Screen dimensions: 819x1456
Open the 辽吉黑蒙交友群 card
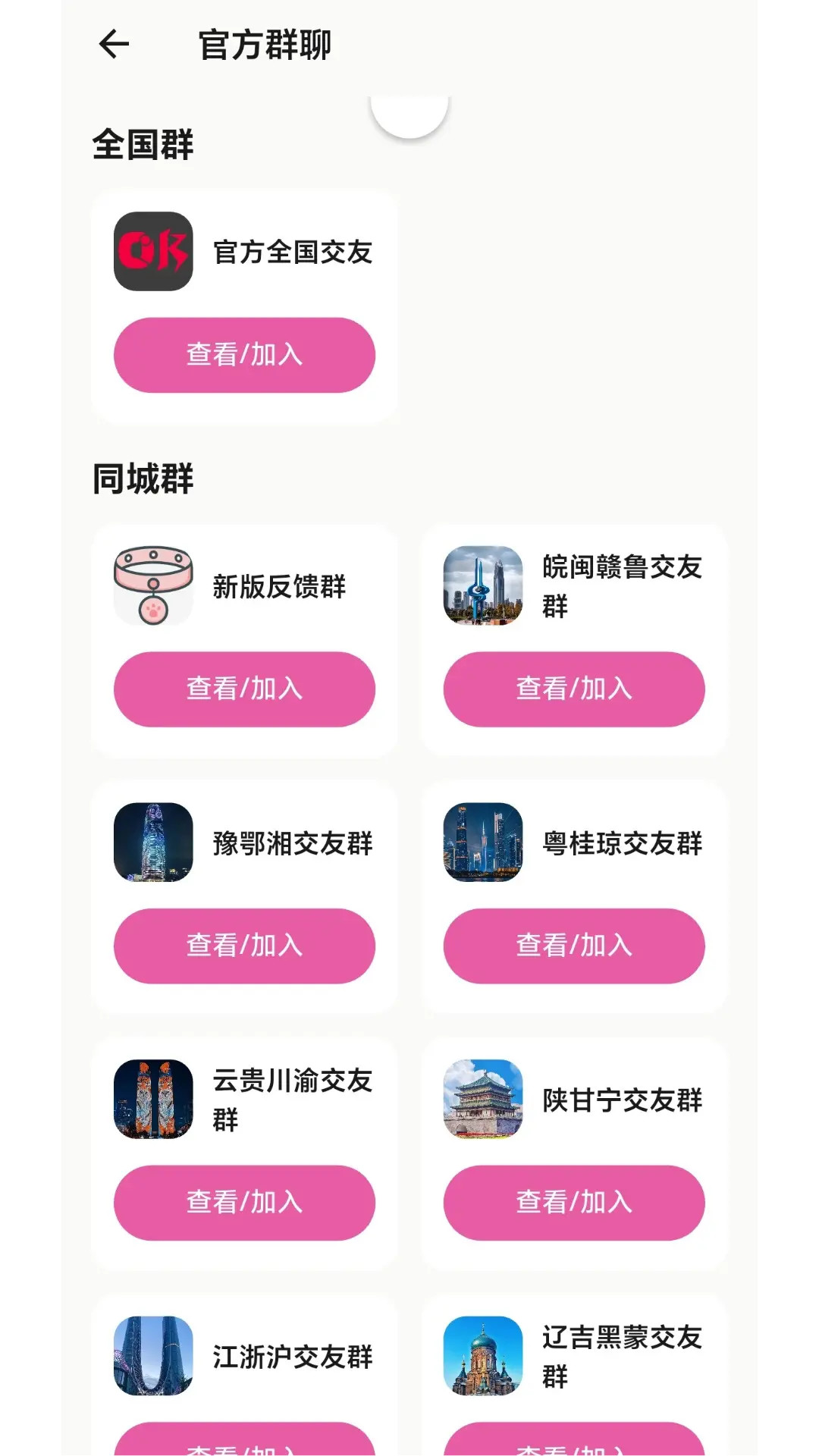click(574, 1357)
